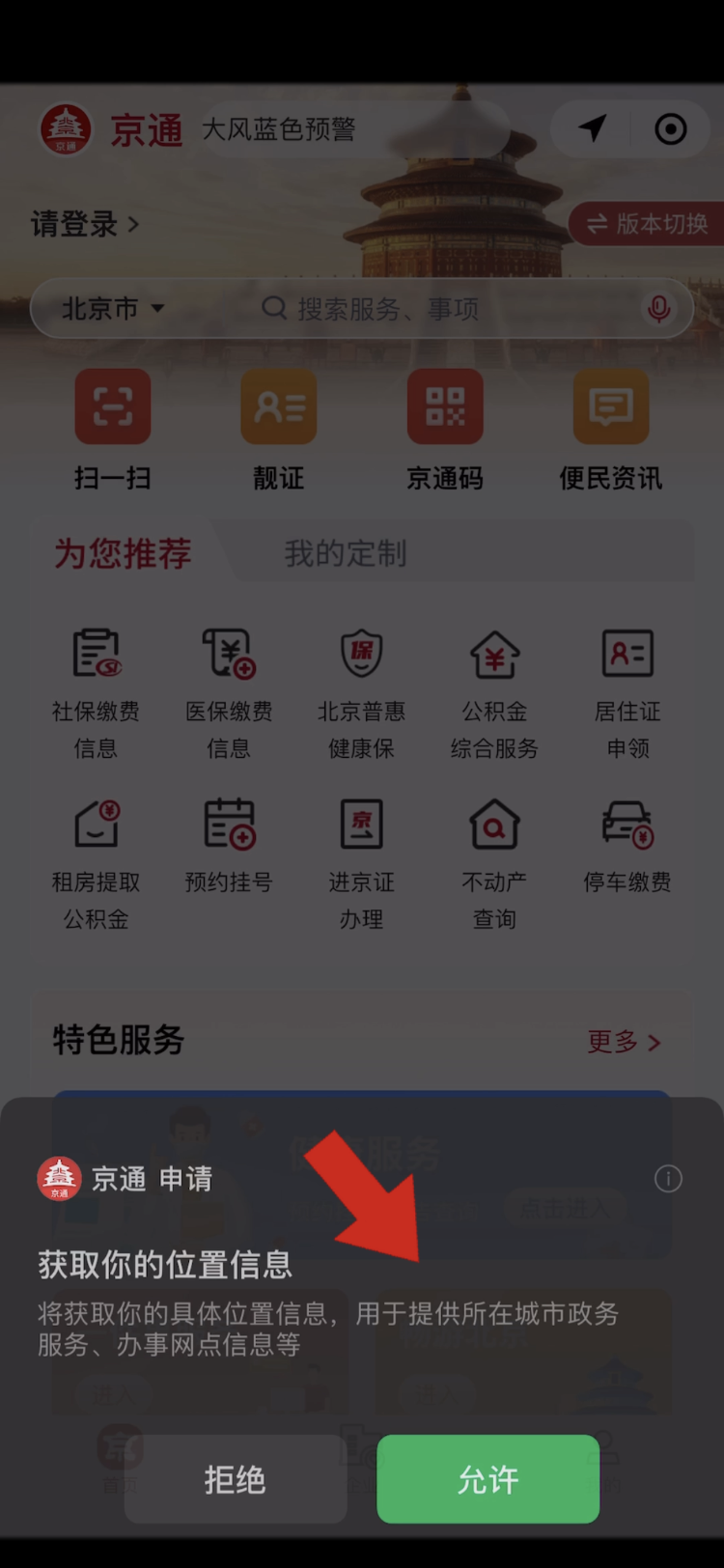Image resolution: width=724 pixels, height=1568 pixels.
Task: Allow 京通 to access location
Action: pos(487,1478)
